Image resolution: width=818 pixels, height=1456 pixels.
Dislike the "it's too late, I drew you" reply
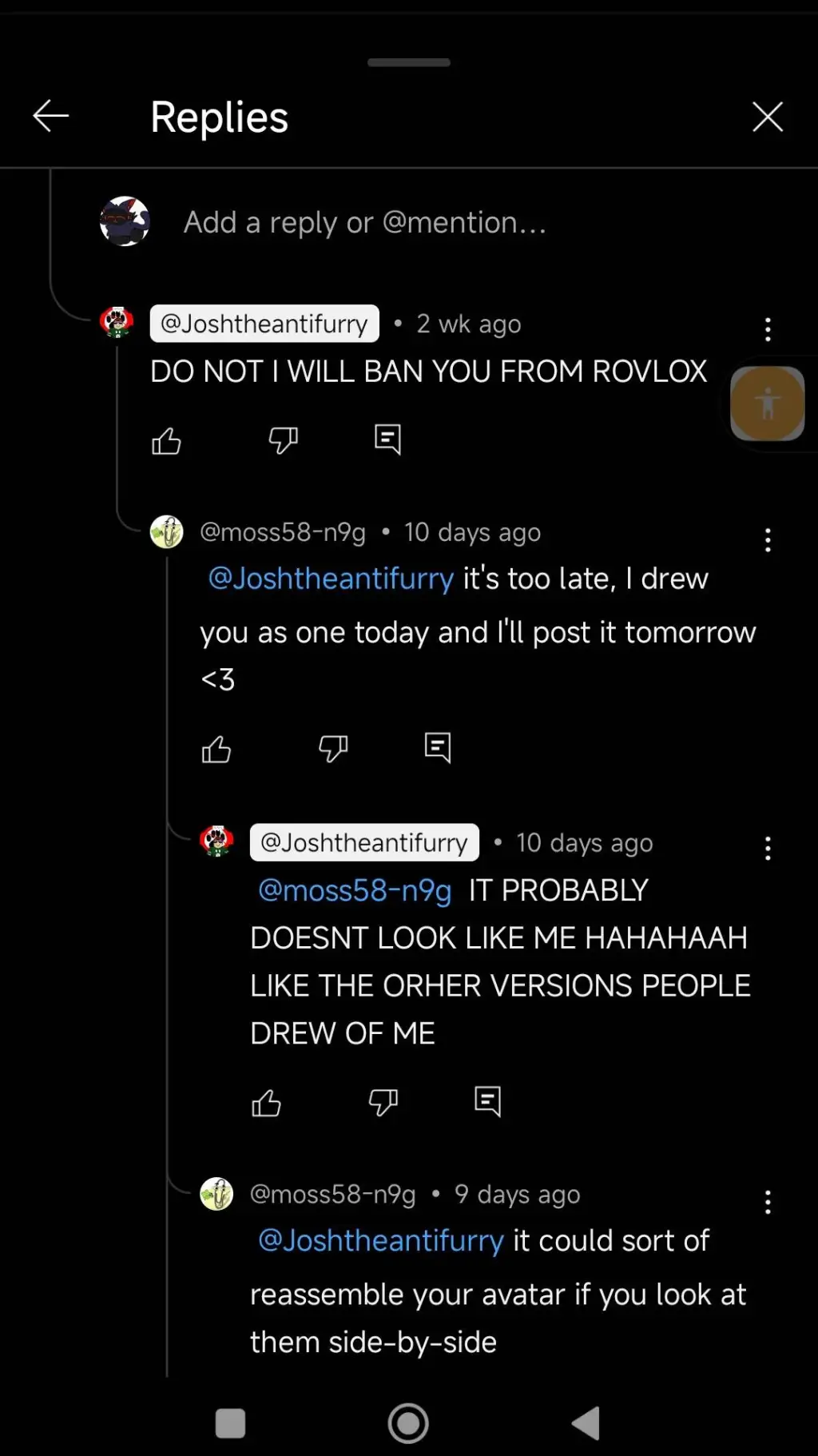pyautogui.click(x=333, y=748)
